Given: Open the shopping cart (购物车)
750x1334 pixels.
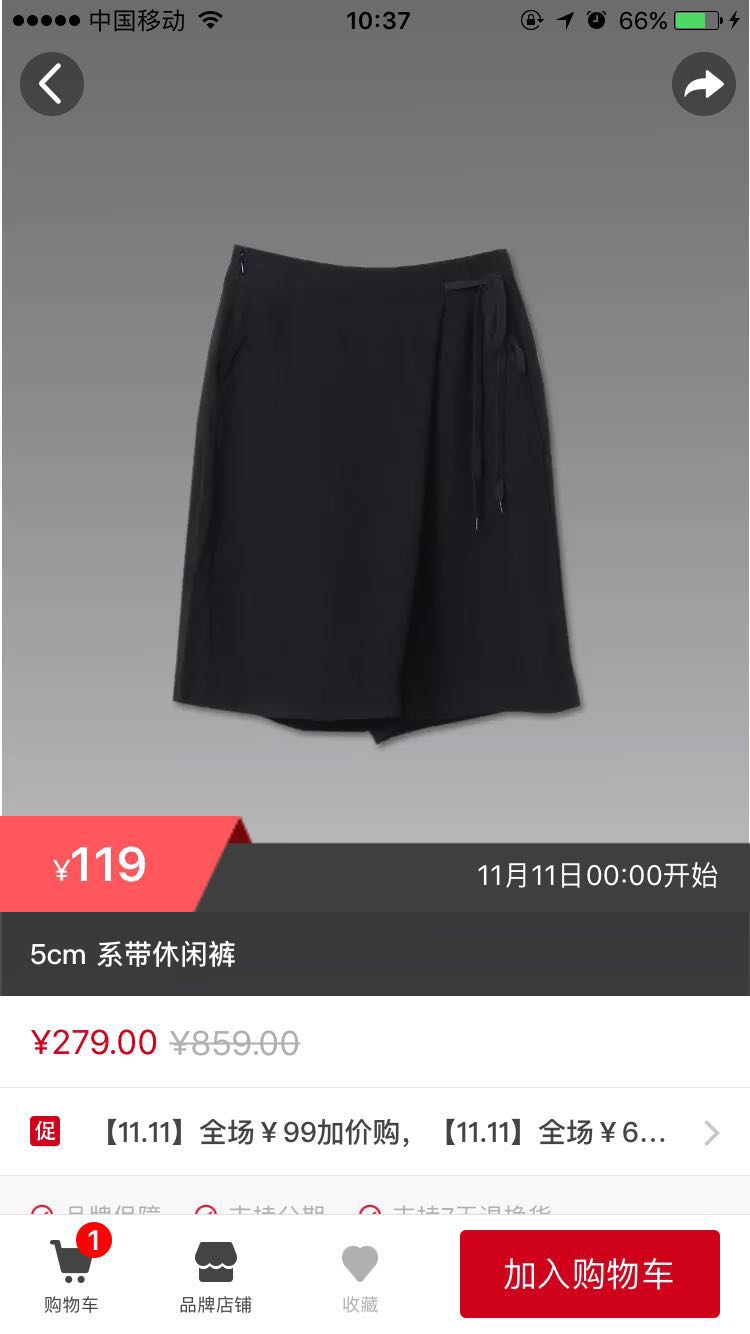Looking at the screenshot, I should [x=72, y=1272].
